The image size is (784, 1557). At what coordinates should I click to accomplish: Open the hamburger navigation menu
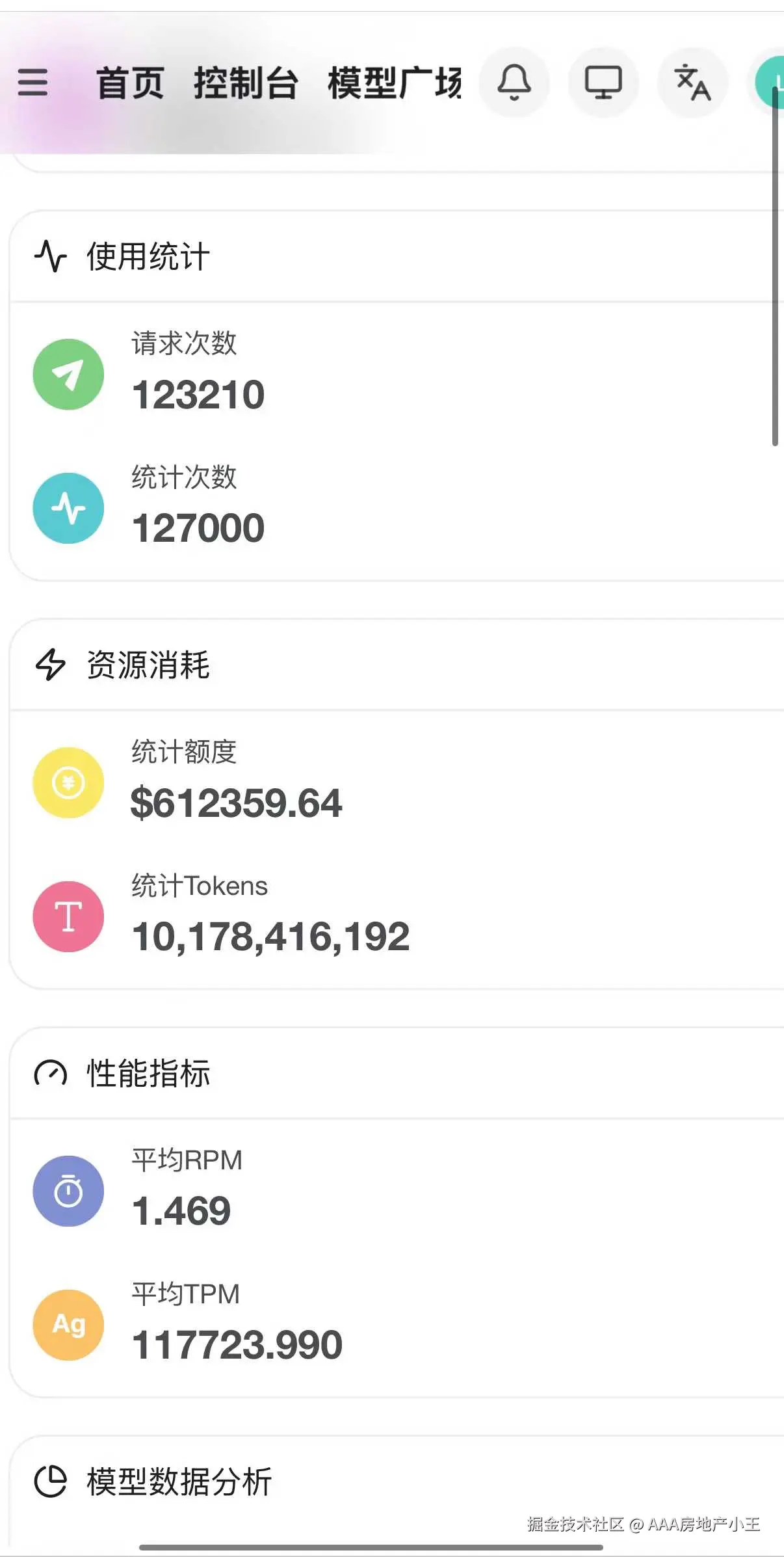click(x=33, y=83)
